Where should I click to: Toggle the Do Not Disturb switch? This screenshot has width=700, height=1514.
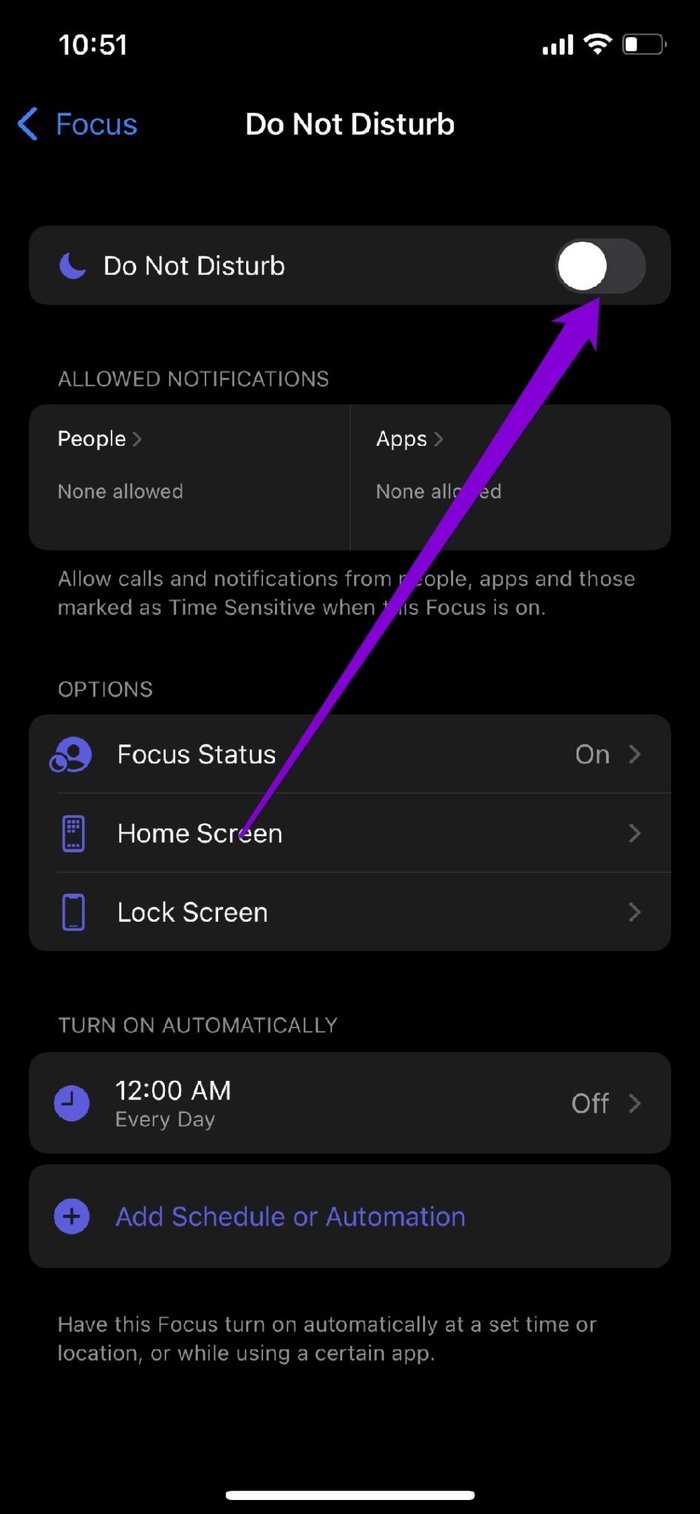coord(600,266)
